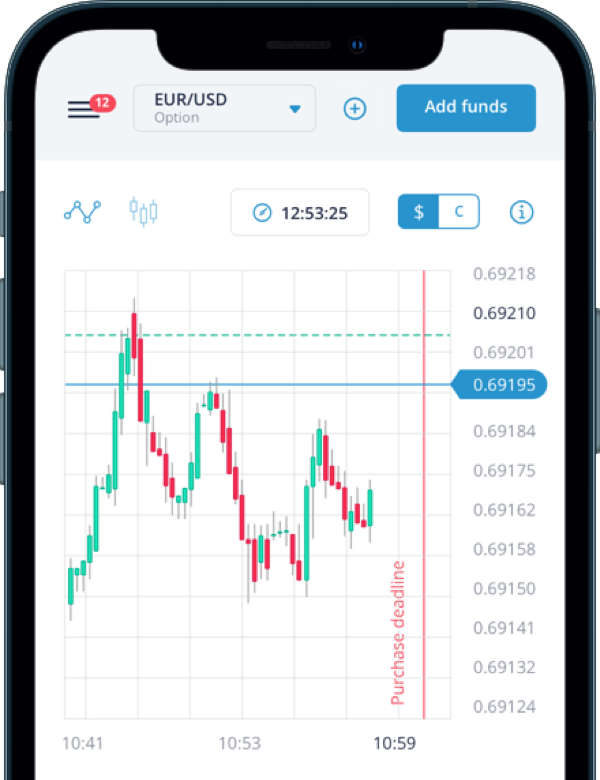Open the 12:53:25 expiry time selector
Viewport: 600px width, 780px height.
[x=299, y=212]
